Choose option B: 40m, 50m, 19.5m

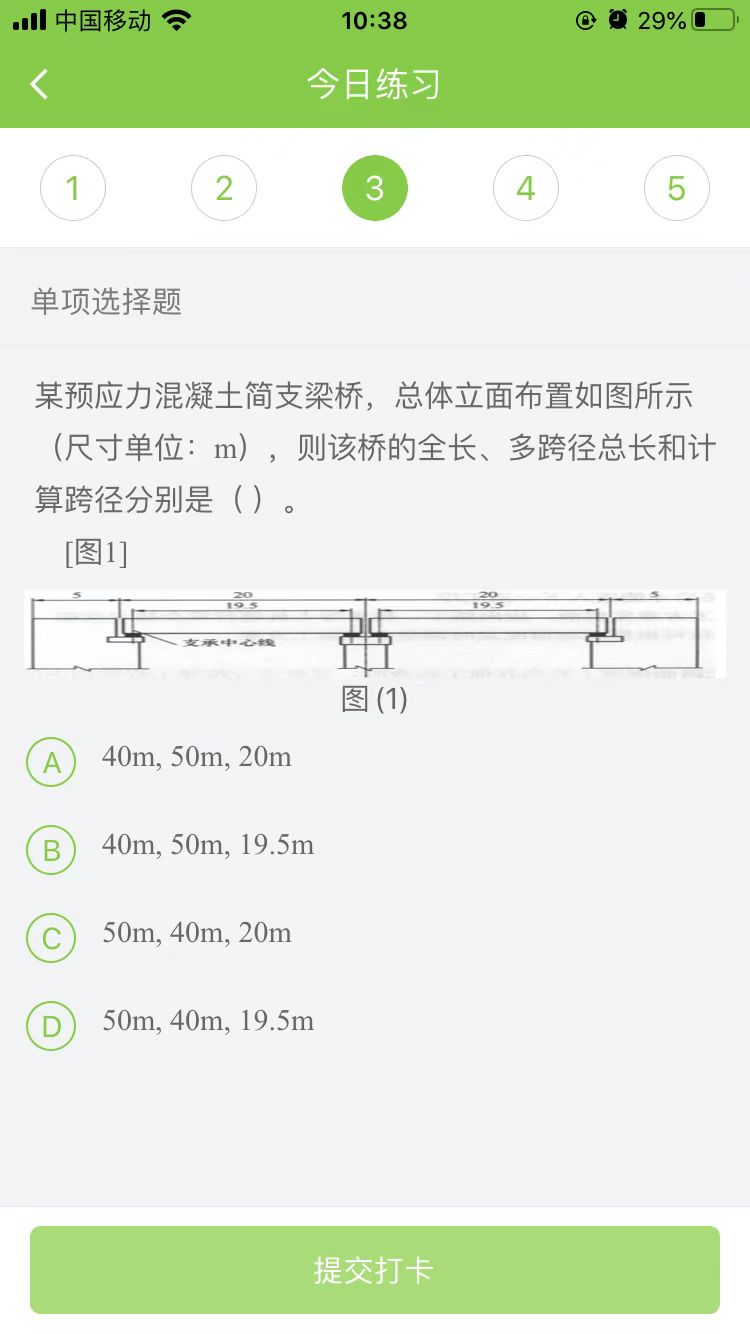tap(51, 850)
